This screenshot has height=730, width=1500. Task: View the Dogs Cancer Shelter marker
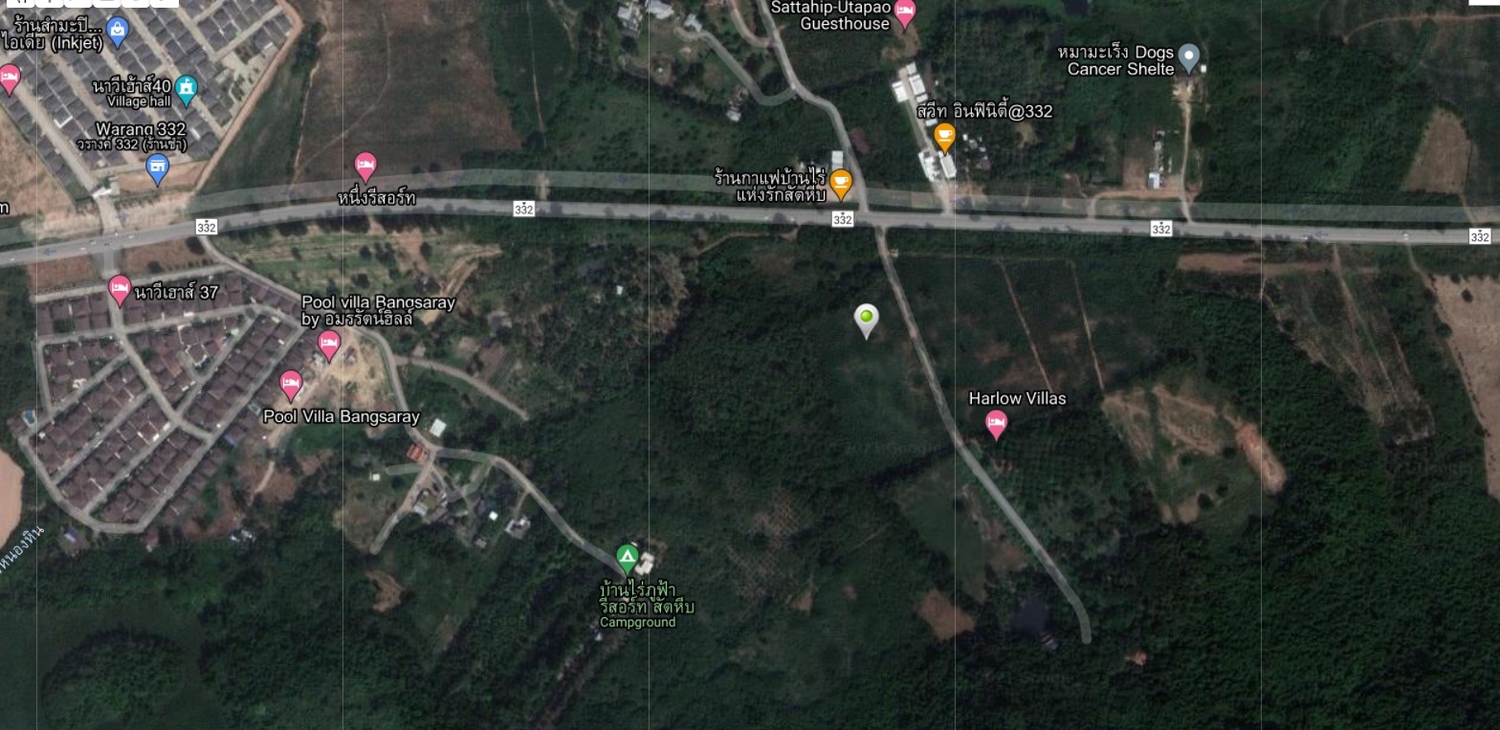point(1188,56)
